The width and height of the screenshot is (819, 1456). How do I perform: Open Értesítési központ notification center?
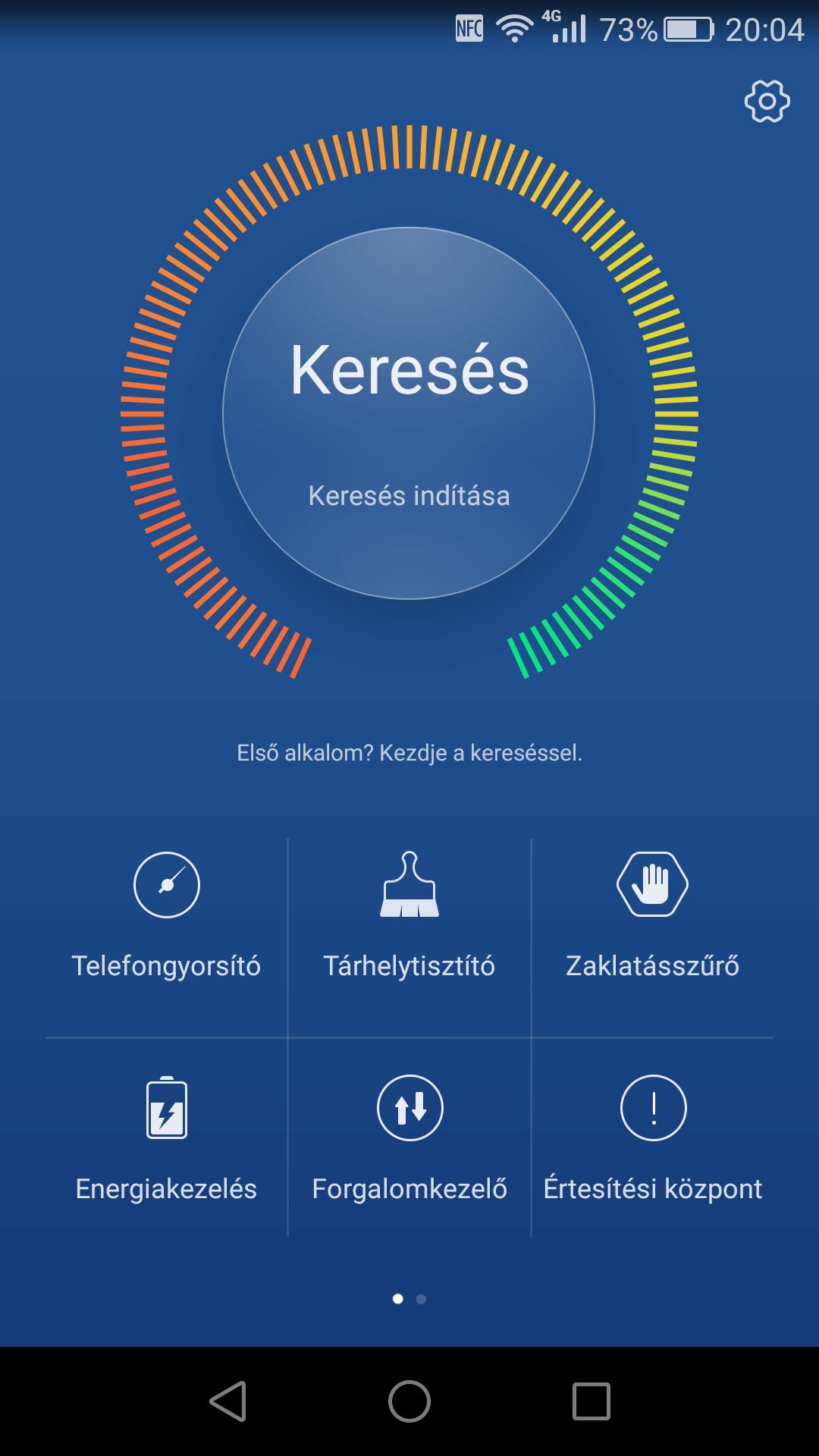(653, 1139)
